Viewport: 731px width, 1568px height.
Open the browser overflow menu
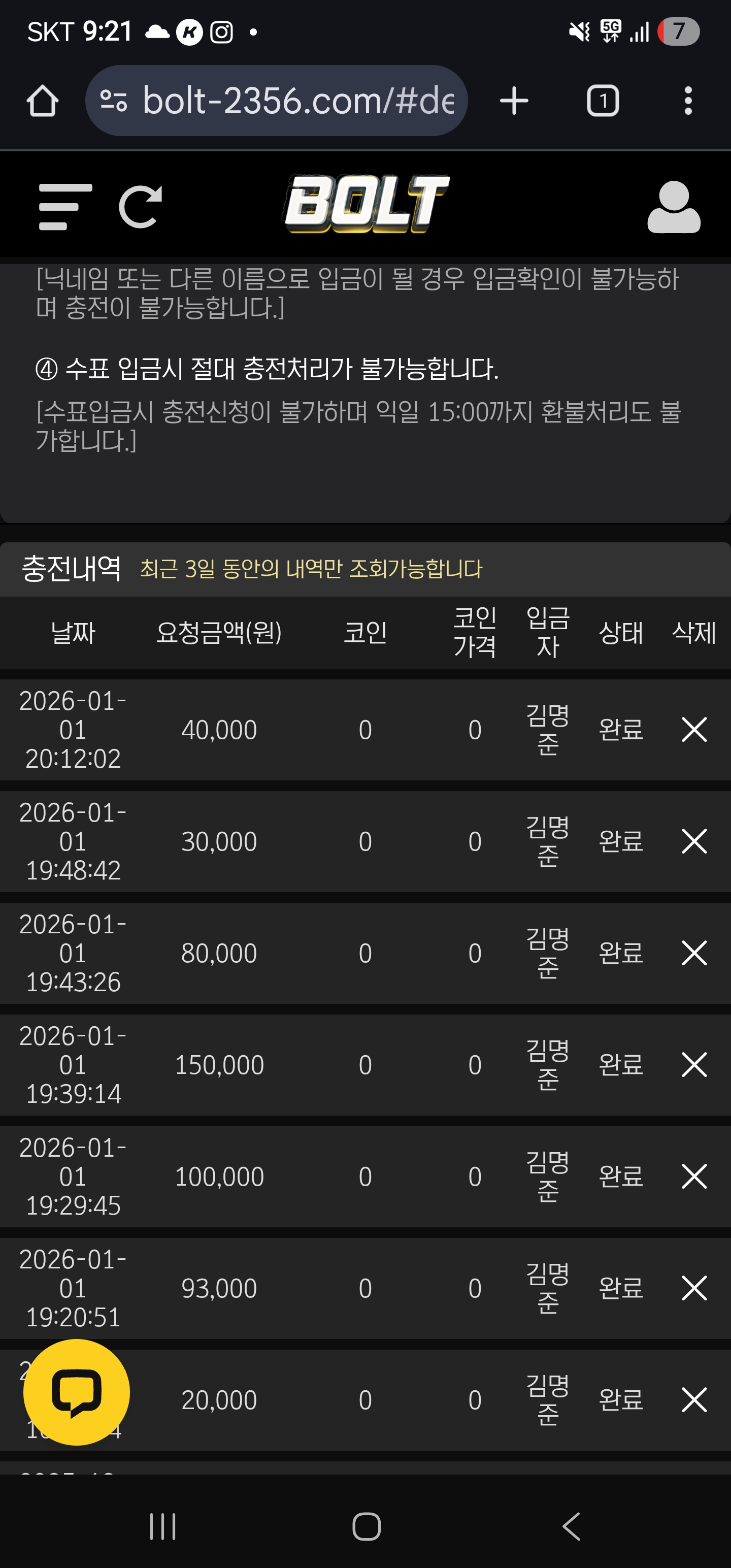tap(688, 101)
